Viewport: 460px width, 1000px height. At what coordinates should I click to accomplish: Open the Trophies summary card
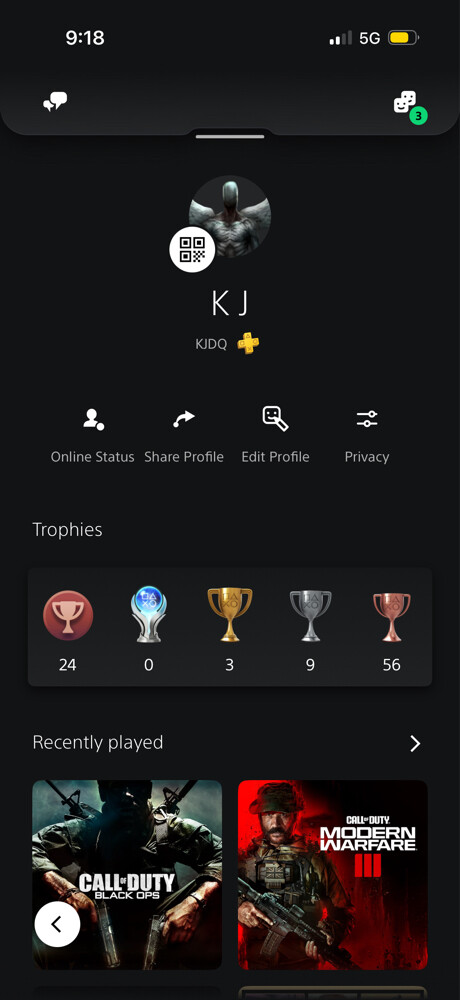[230, 628]
